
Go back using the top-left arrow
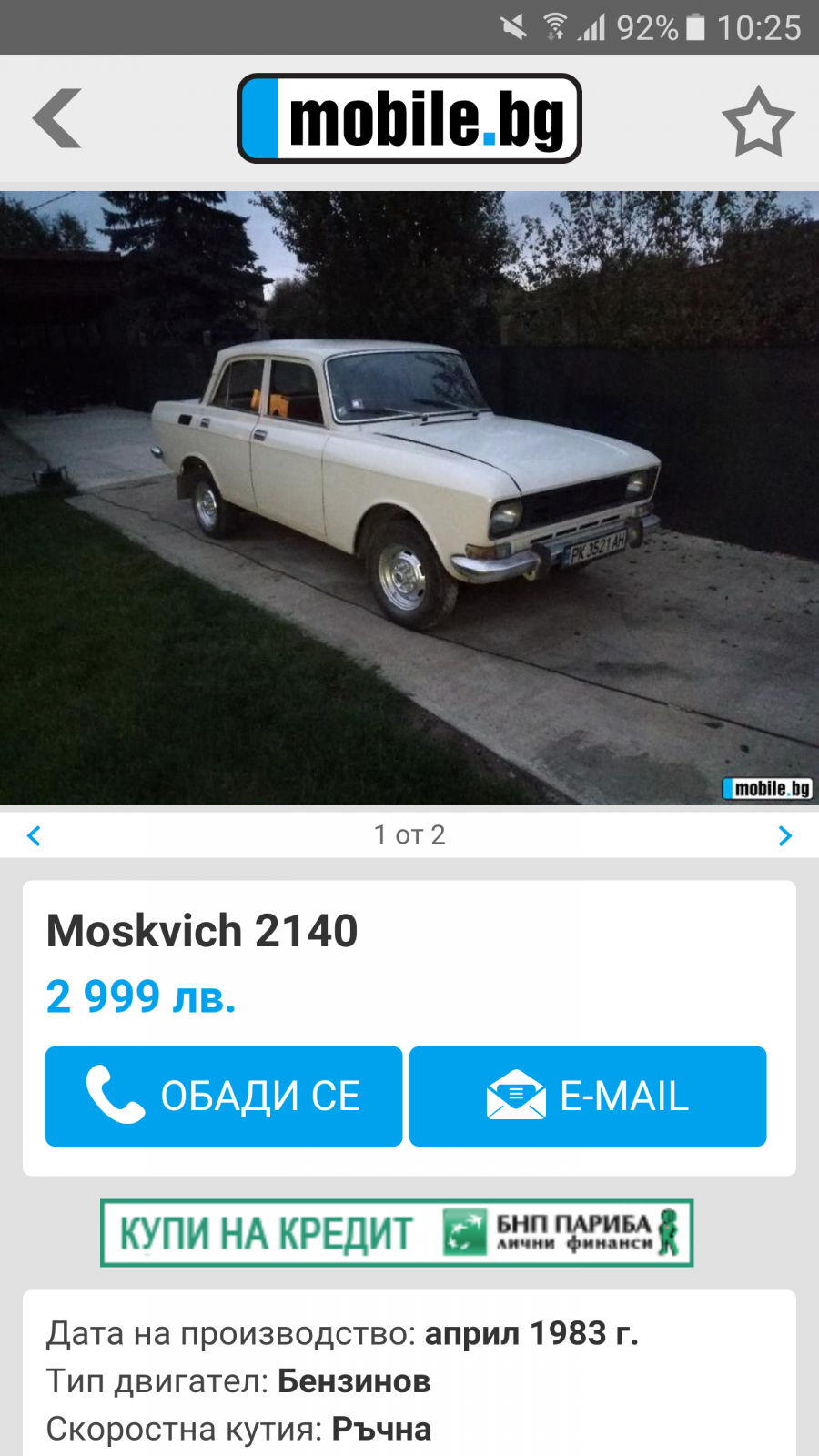(x=57, y=118)
